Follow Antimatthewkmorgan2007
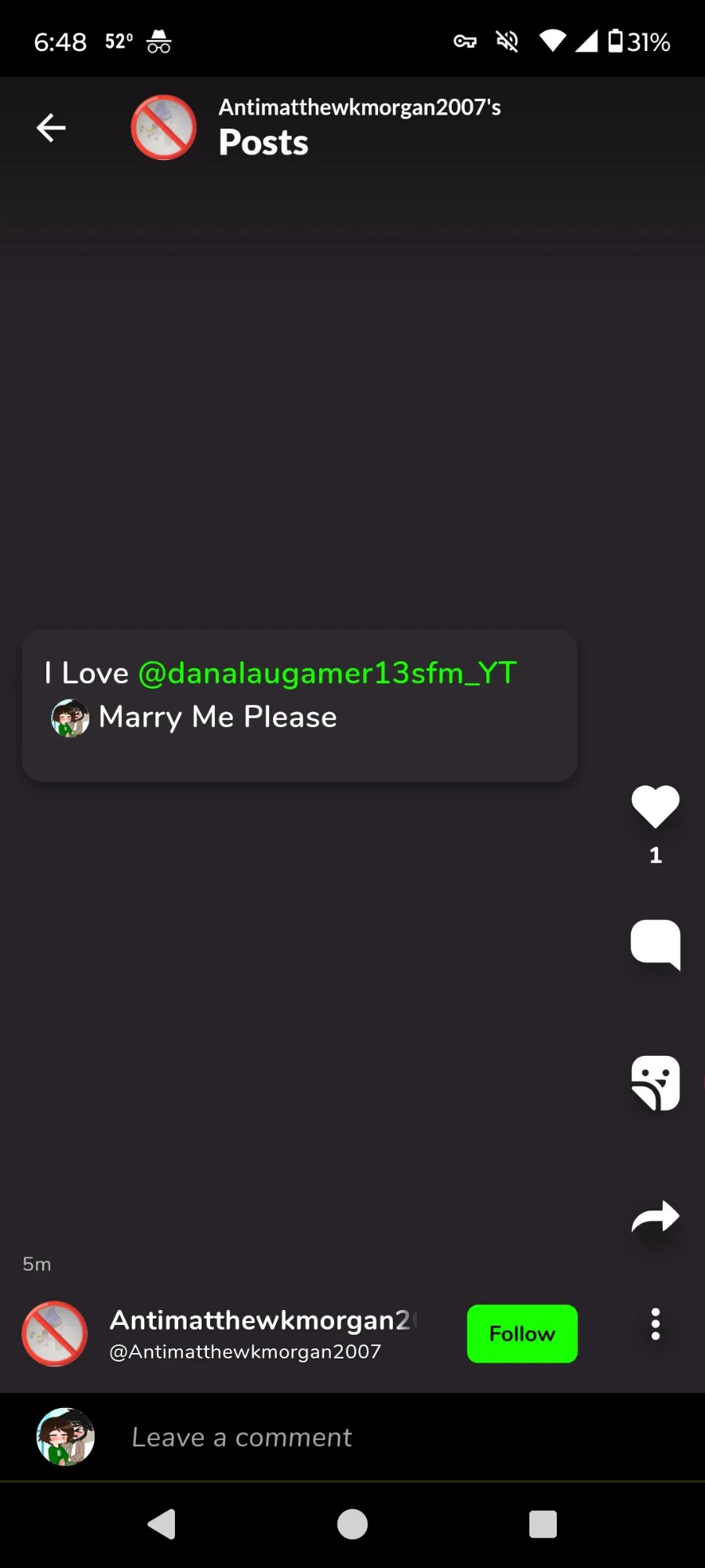This screenshot has height=1568, width=705. pos(521,1333)
